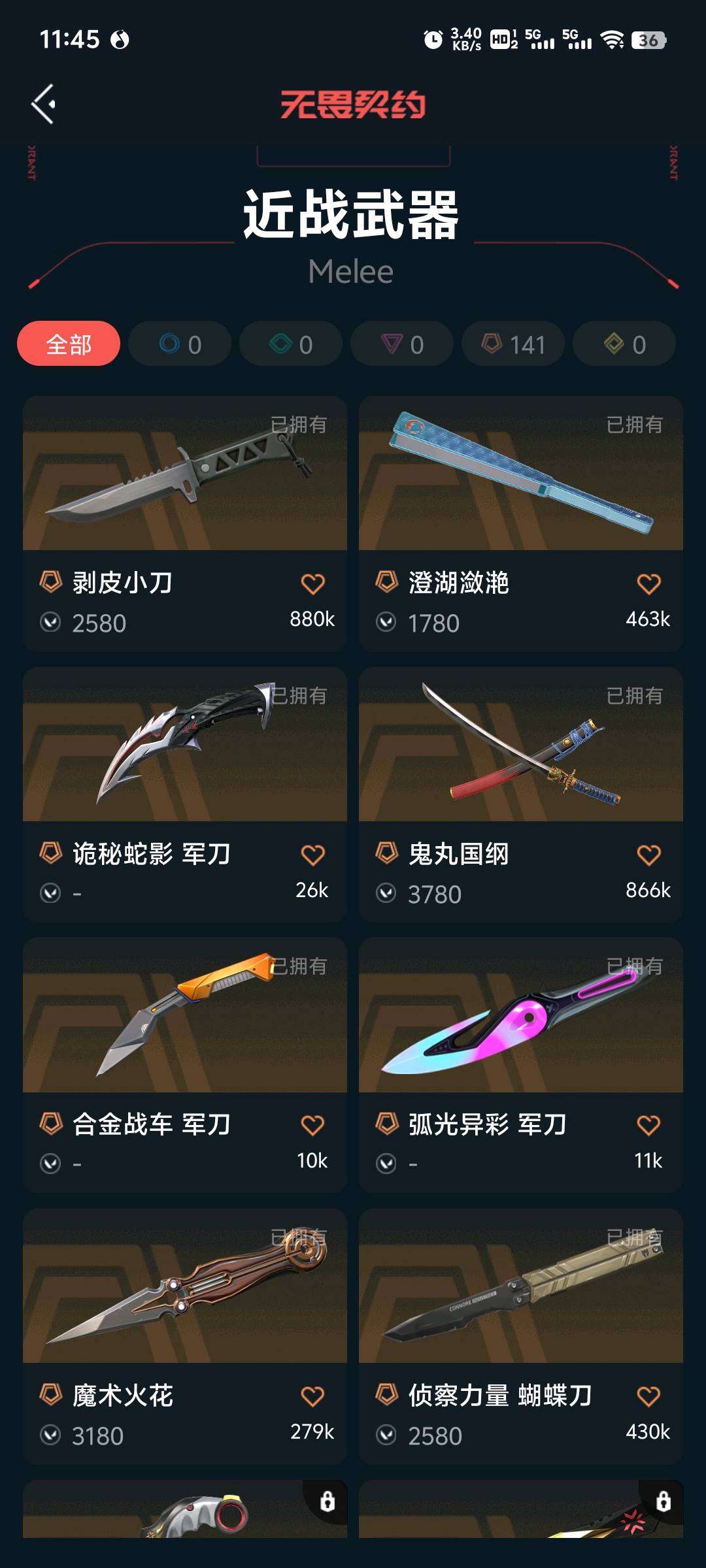The height and width of the screenshot is (1568, 706).
Task: Open the 合金战车 军刀 card
Action: 184,1016
